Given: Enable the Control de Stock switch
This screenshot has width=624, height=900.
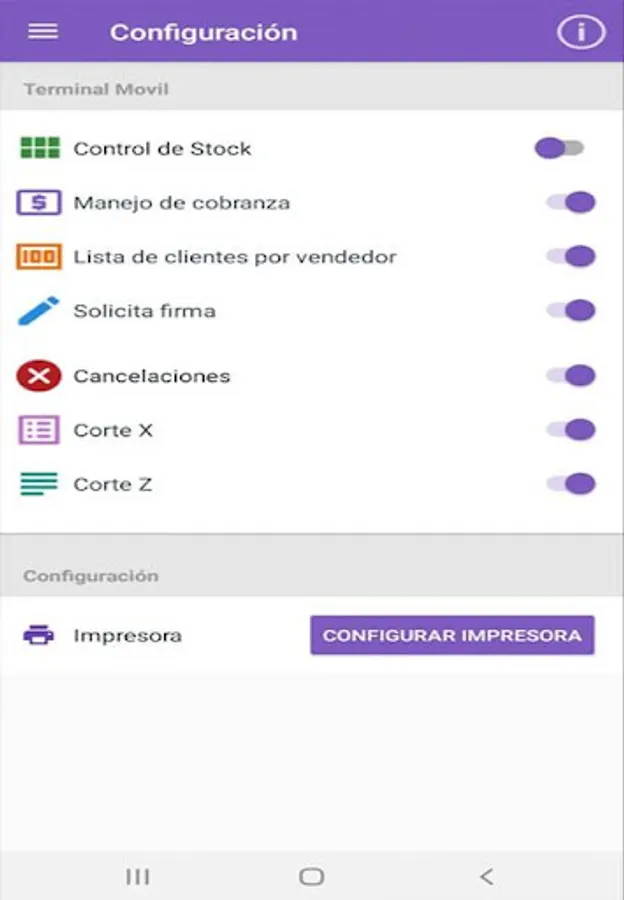Looking at the screenshot, I should 559,149.
